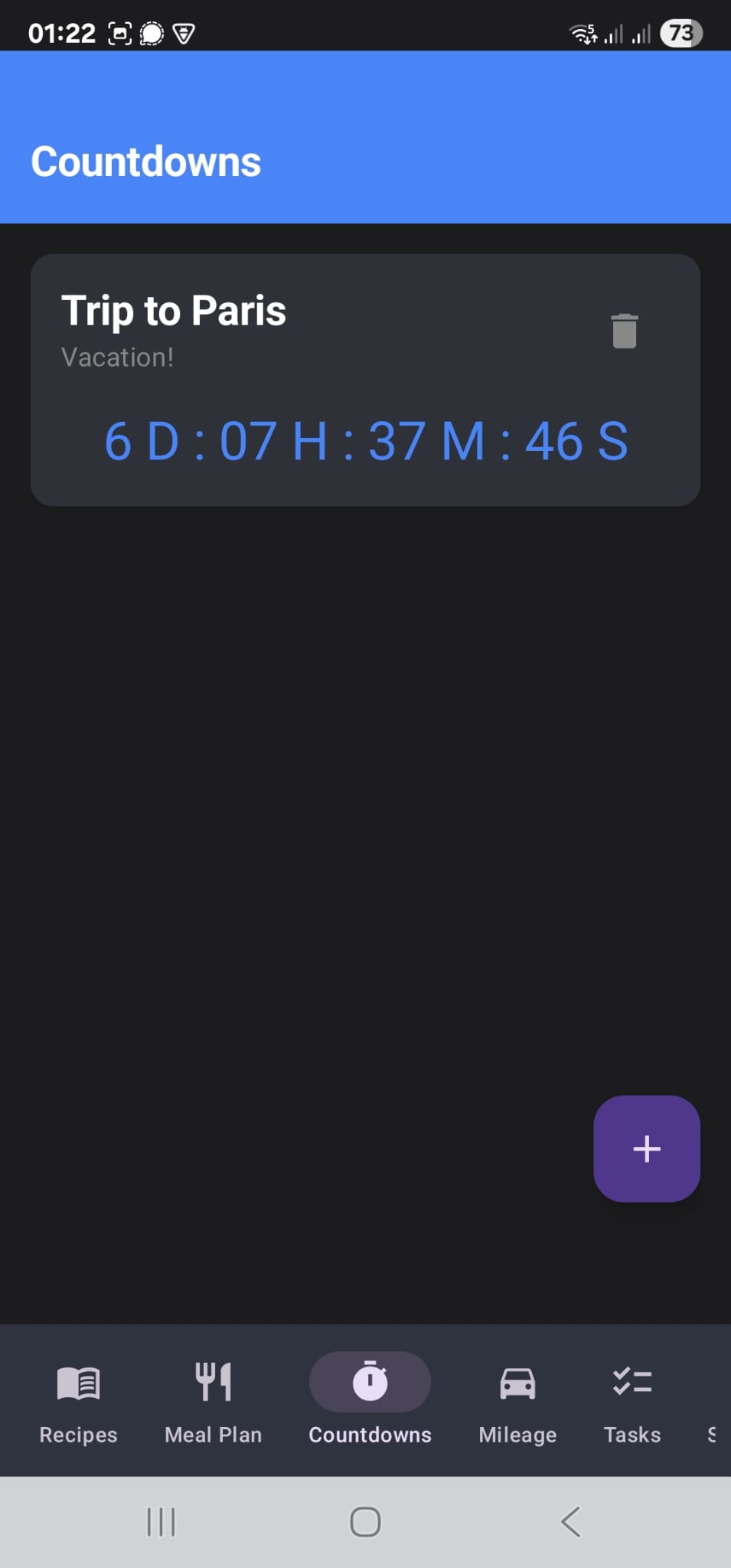Tap the screenshot icon in the status bar

119,32
